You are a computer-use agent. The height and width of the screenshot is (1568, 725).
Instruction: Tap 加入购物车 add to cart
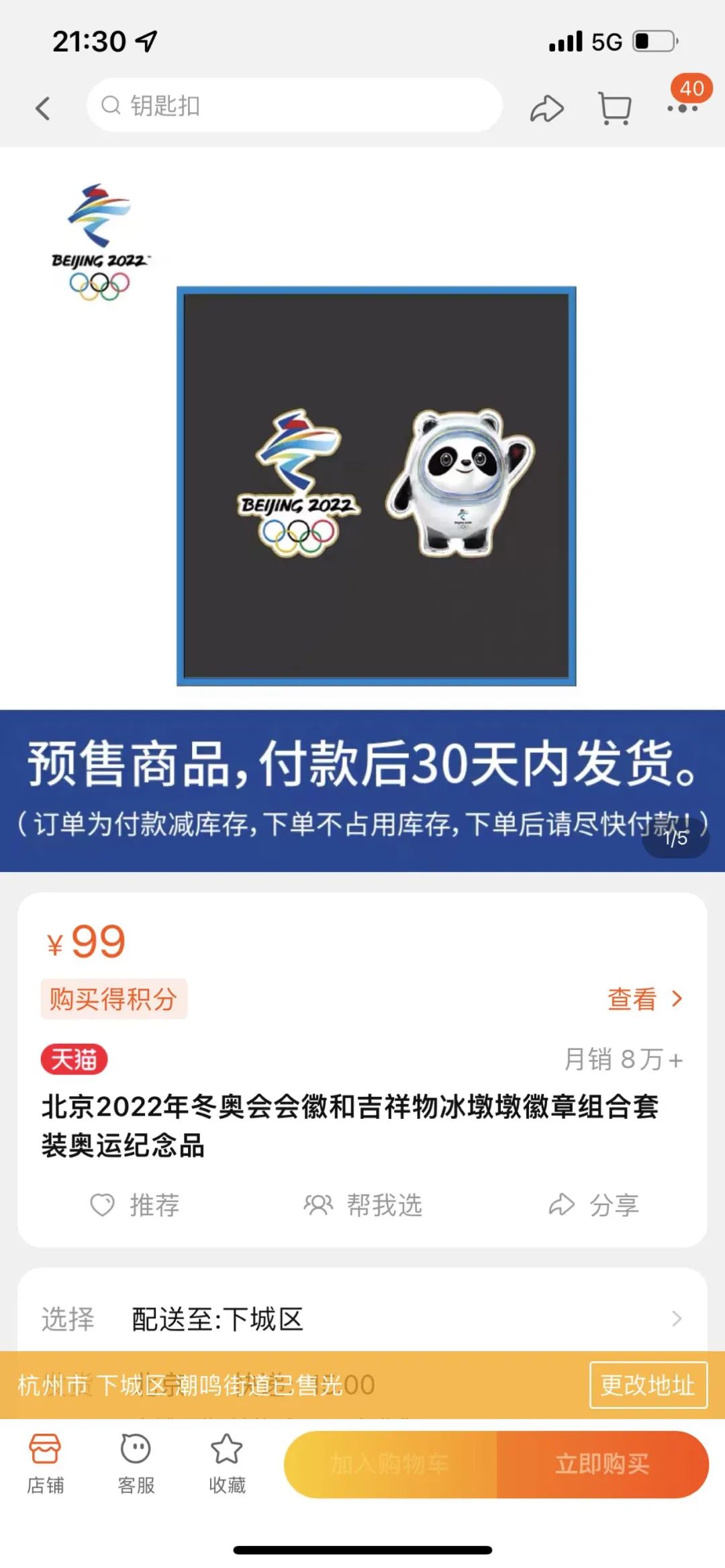tap(390, 1464)
